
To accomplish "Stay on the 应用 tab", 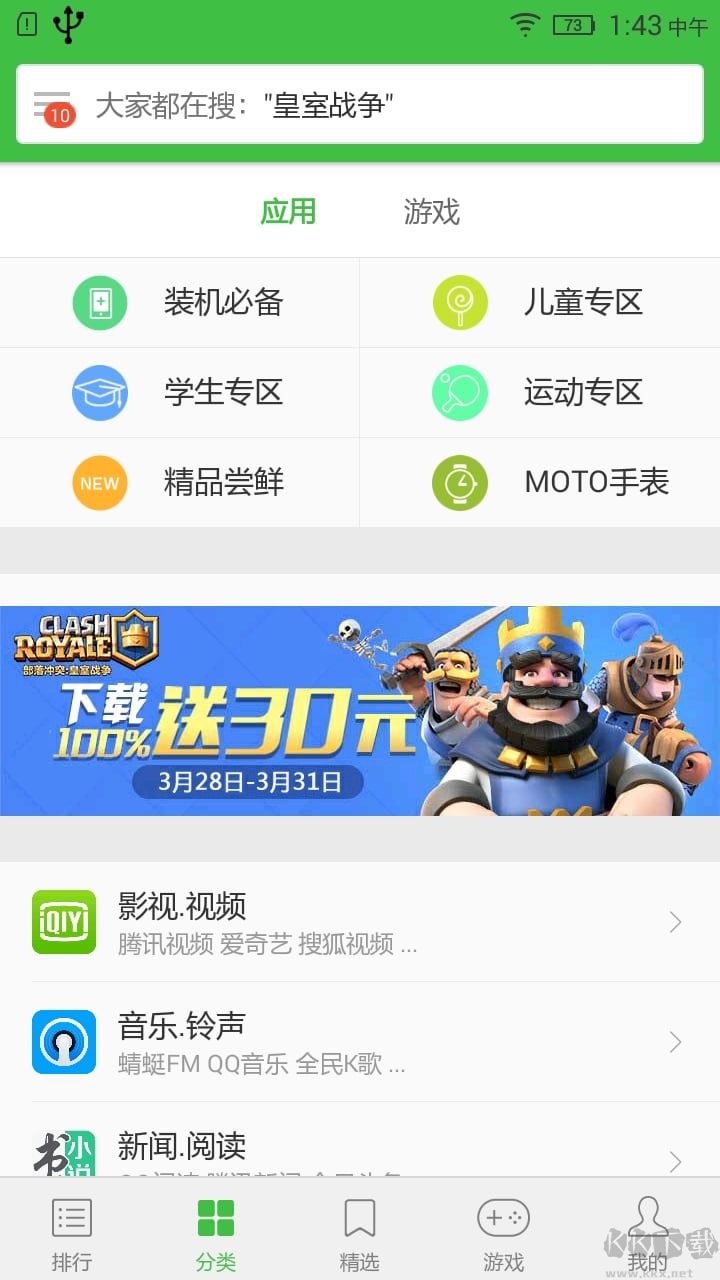I will 290,212.
